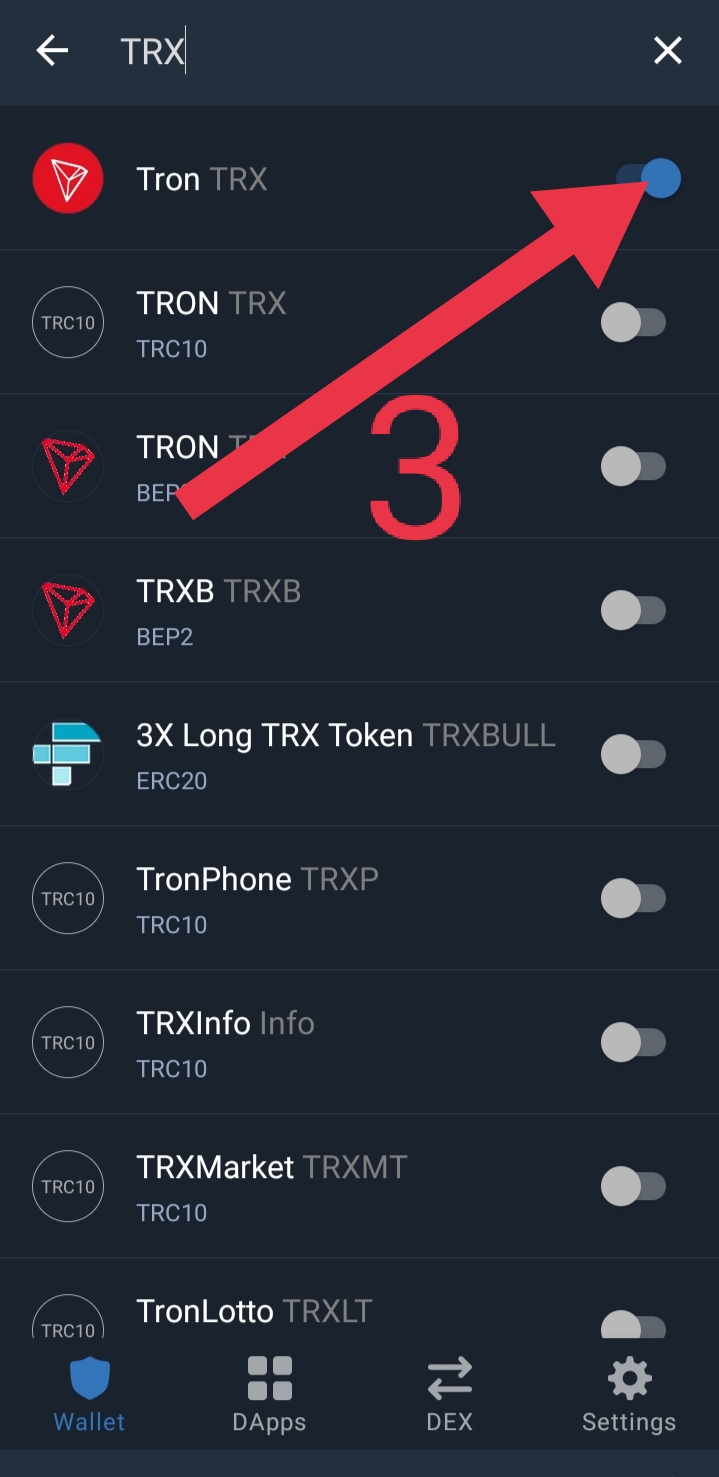The height and width of the screenshot is (1477, 719).
Task: Switch to the Wallet tab
Action: 90,1395
